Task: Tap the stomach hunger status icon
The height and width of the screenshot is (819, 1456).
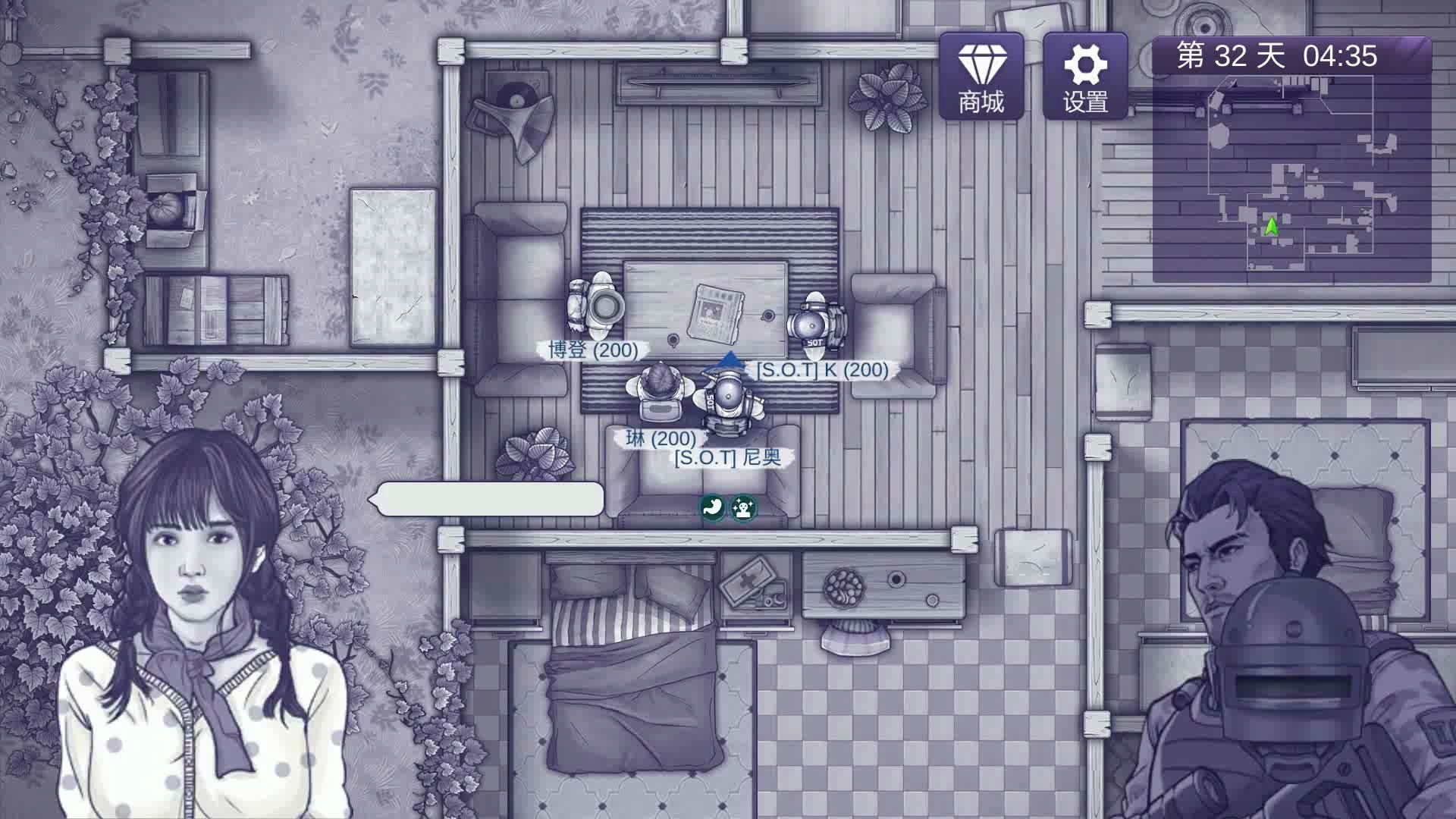Action: coord(713,507)
